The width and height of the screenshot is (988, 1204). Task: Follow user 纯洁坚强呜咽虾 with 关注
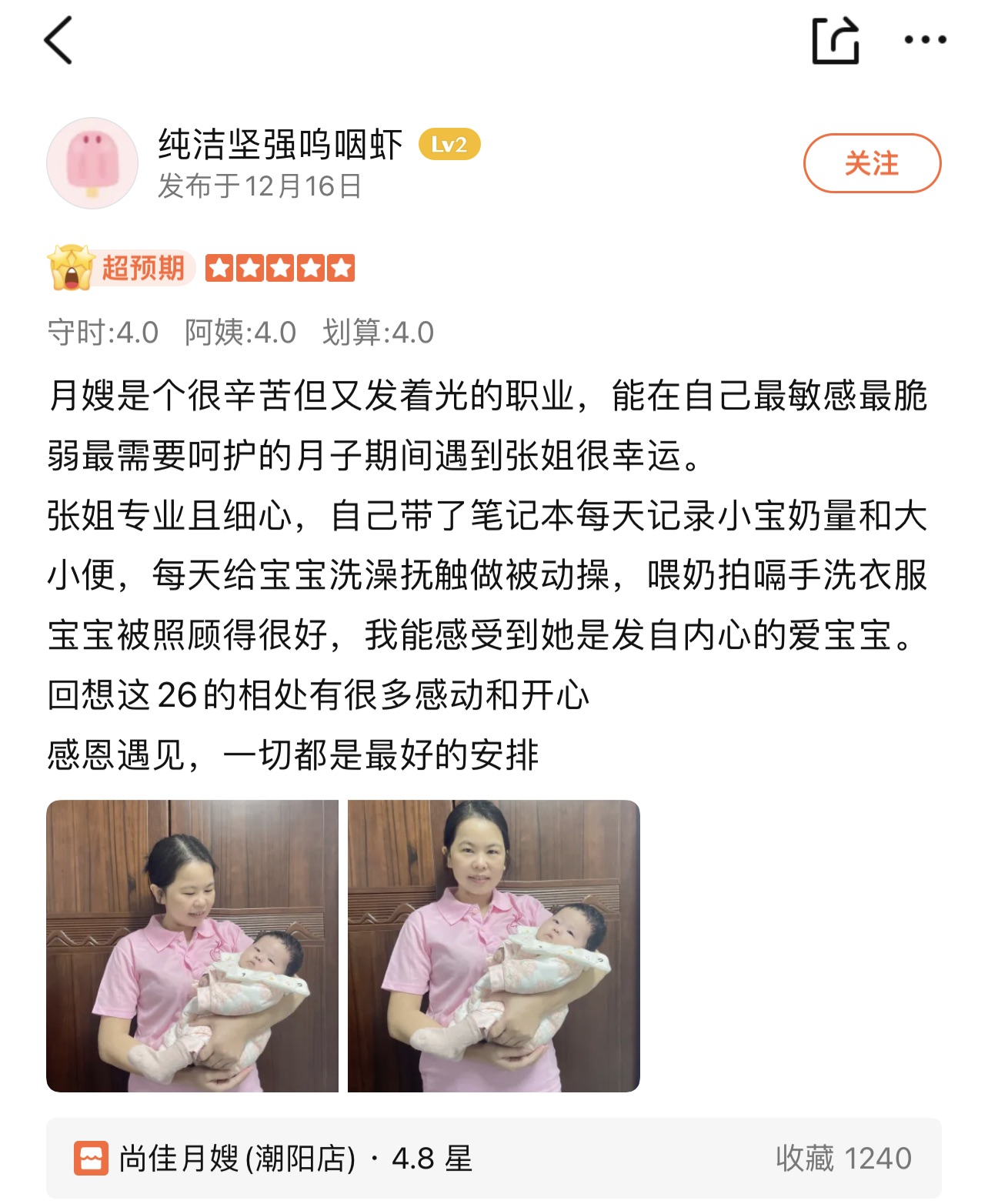[x=872, y=163]
